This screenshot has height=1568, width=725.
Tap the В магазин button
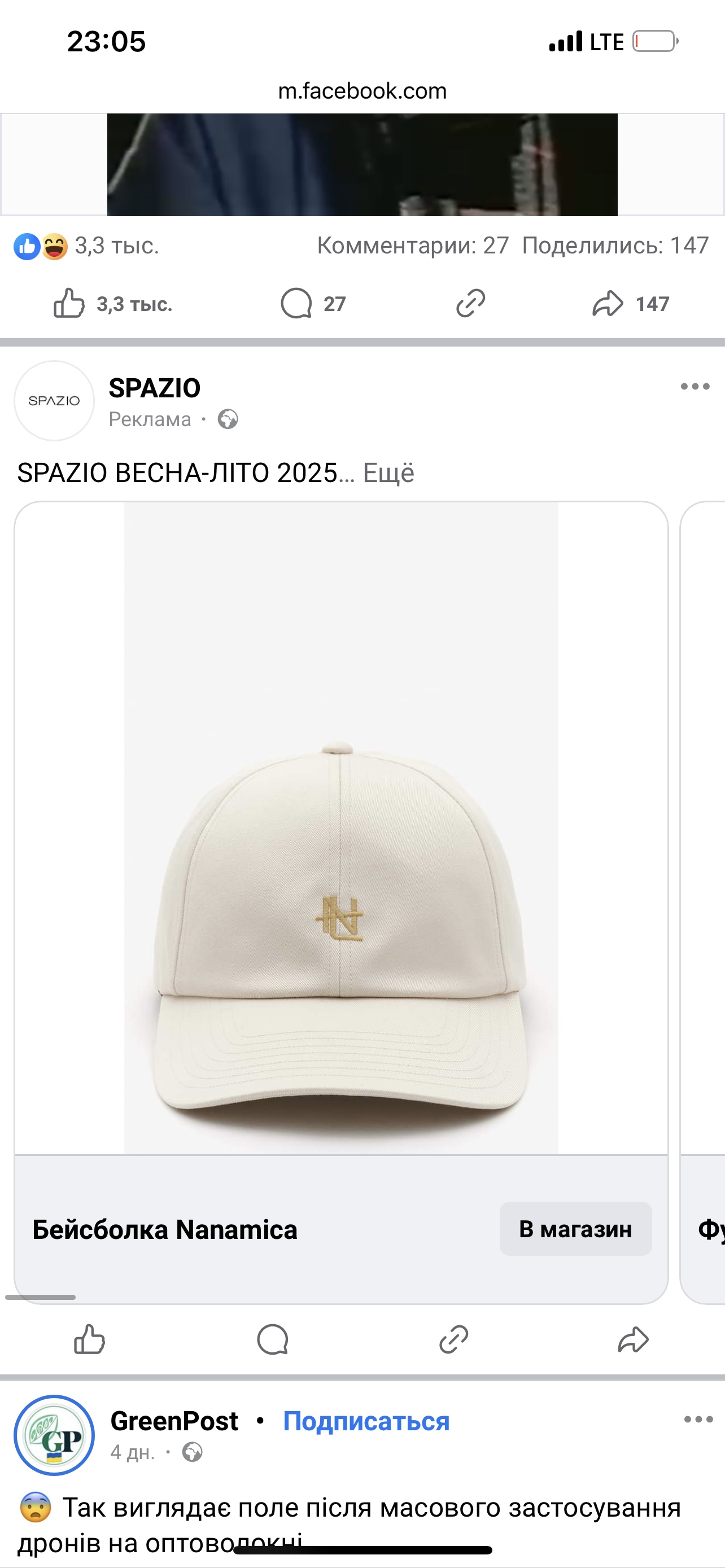[575, 1228]
